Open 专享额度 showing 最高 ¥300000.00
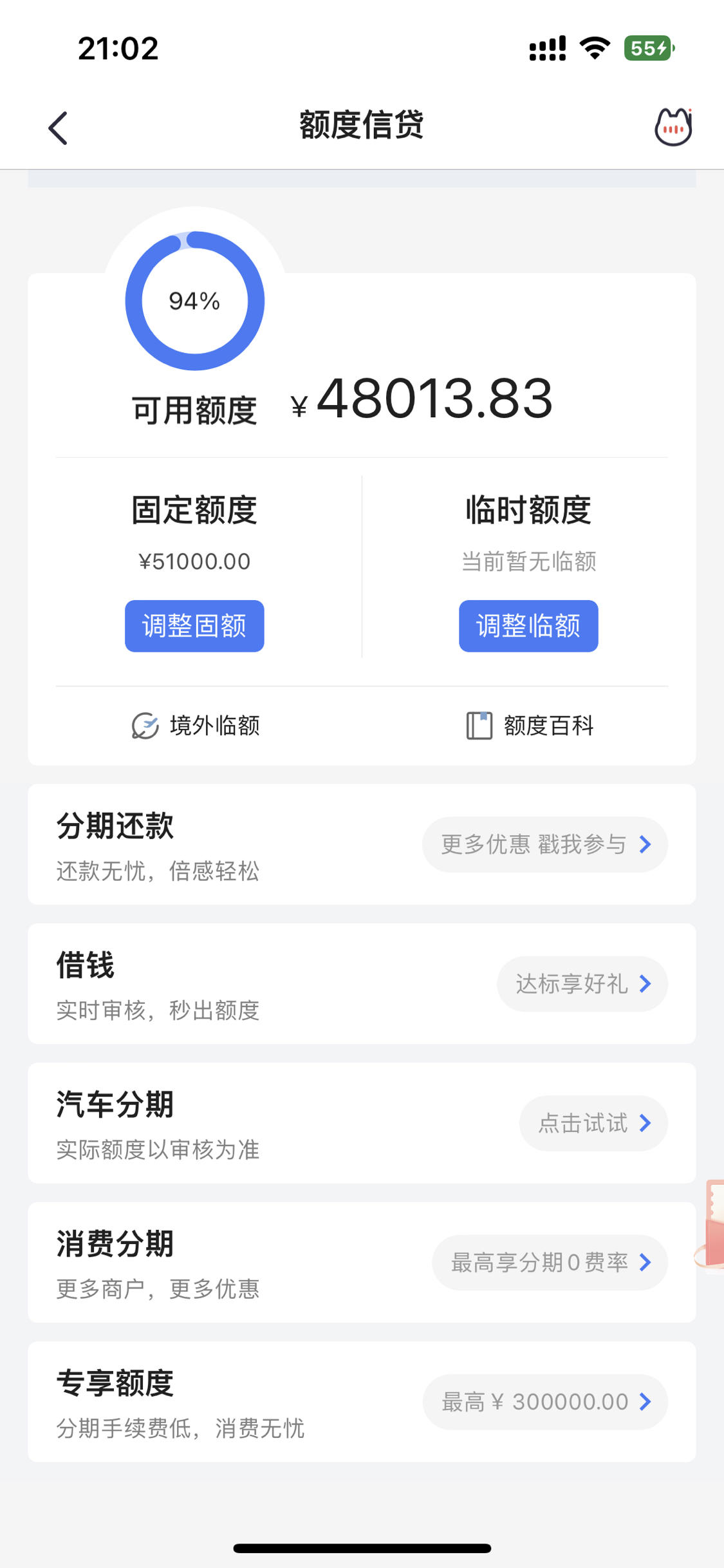 coord(545,1402)
